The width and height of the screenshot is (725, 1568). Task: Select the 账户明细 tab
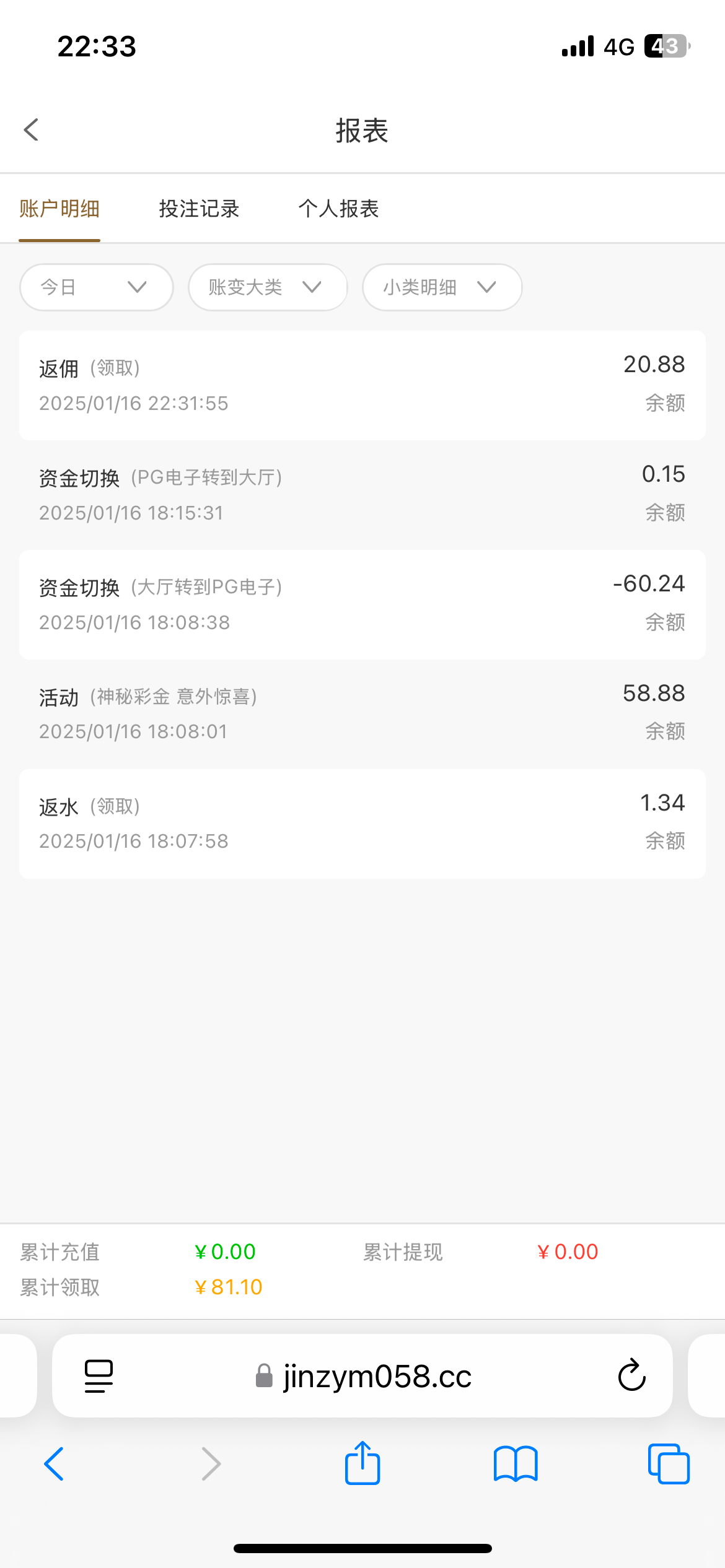[x=59, y=209]
